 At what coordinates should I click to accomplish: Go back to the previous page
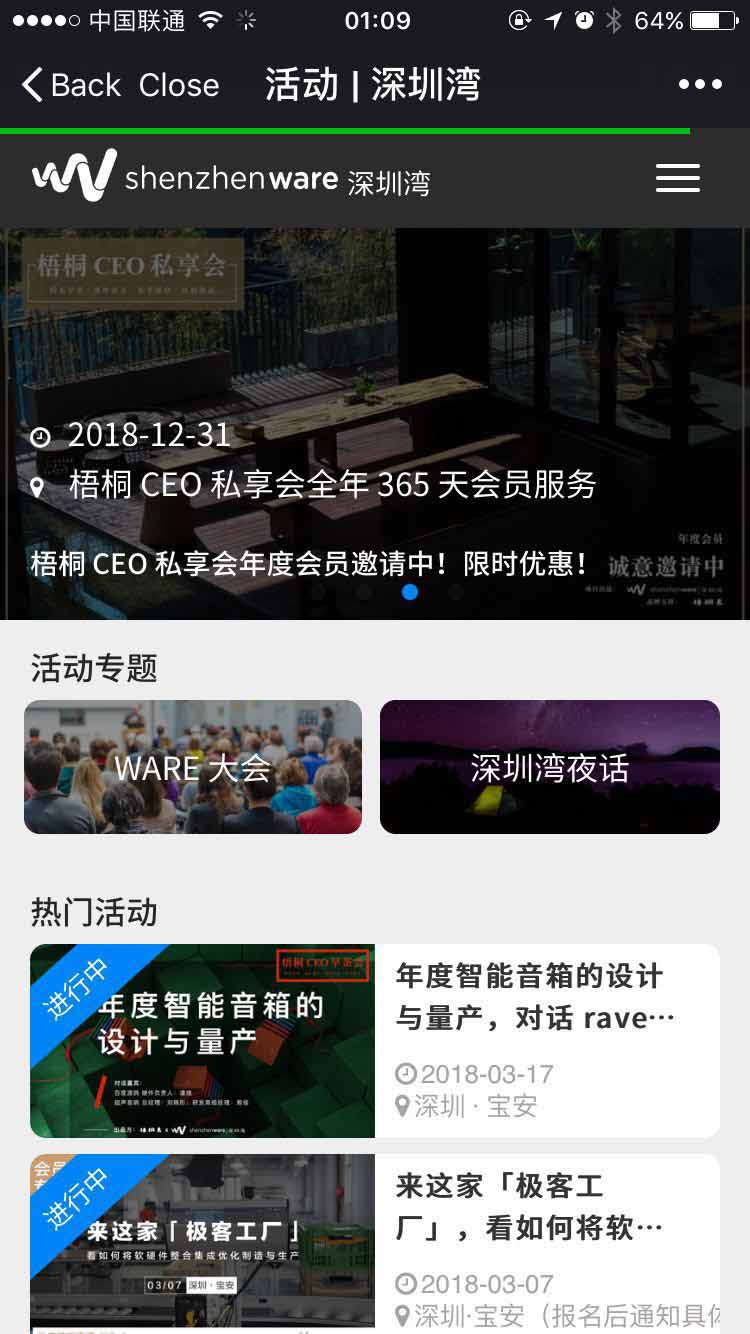[x=70, y=85]
